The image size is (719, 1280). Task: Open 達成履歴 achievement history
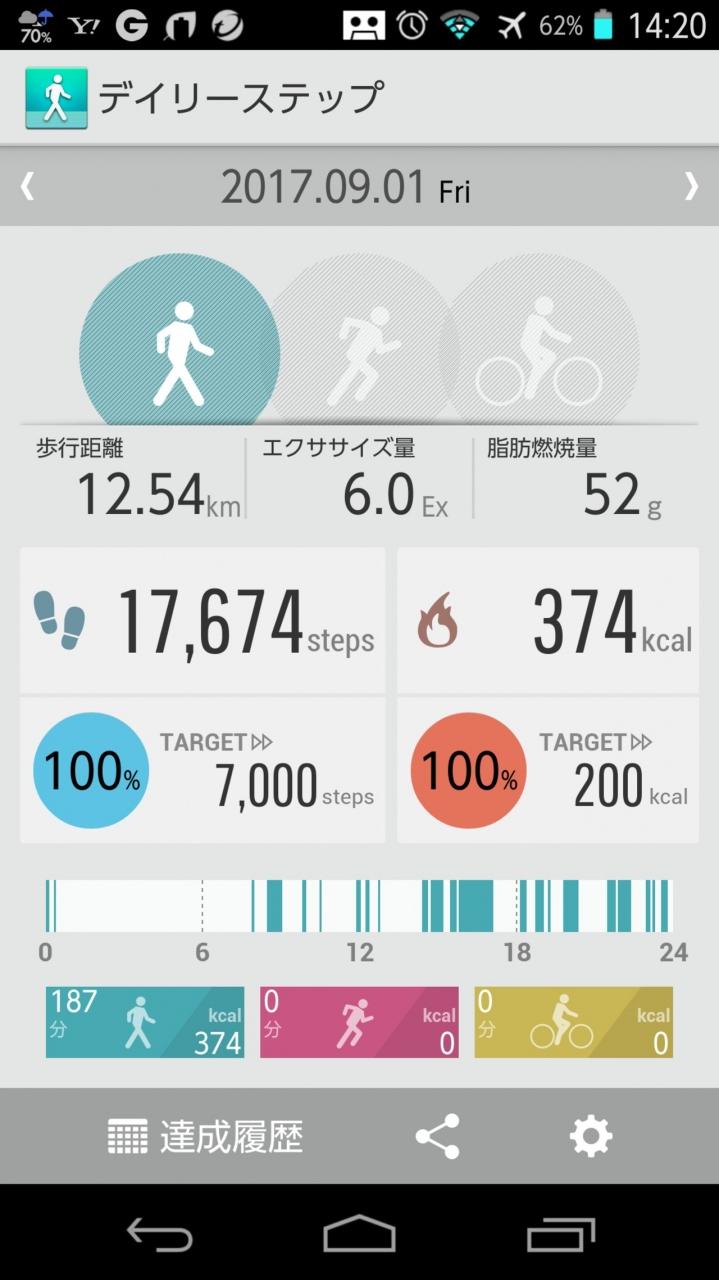205,1136
